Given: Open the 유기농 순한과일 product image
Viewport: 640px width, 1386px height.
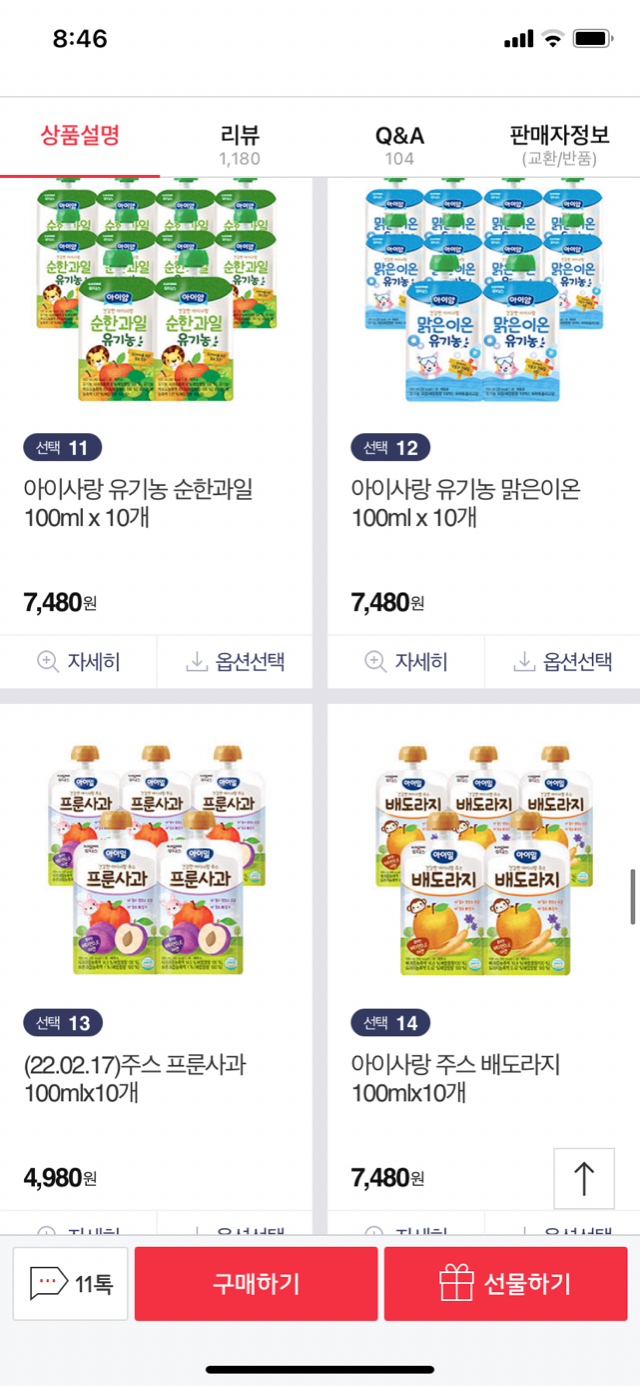Looking at the screenshot, I should pyautogui.click(x=156, y=290).
